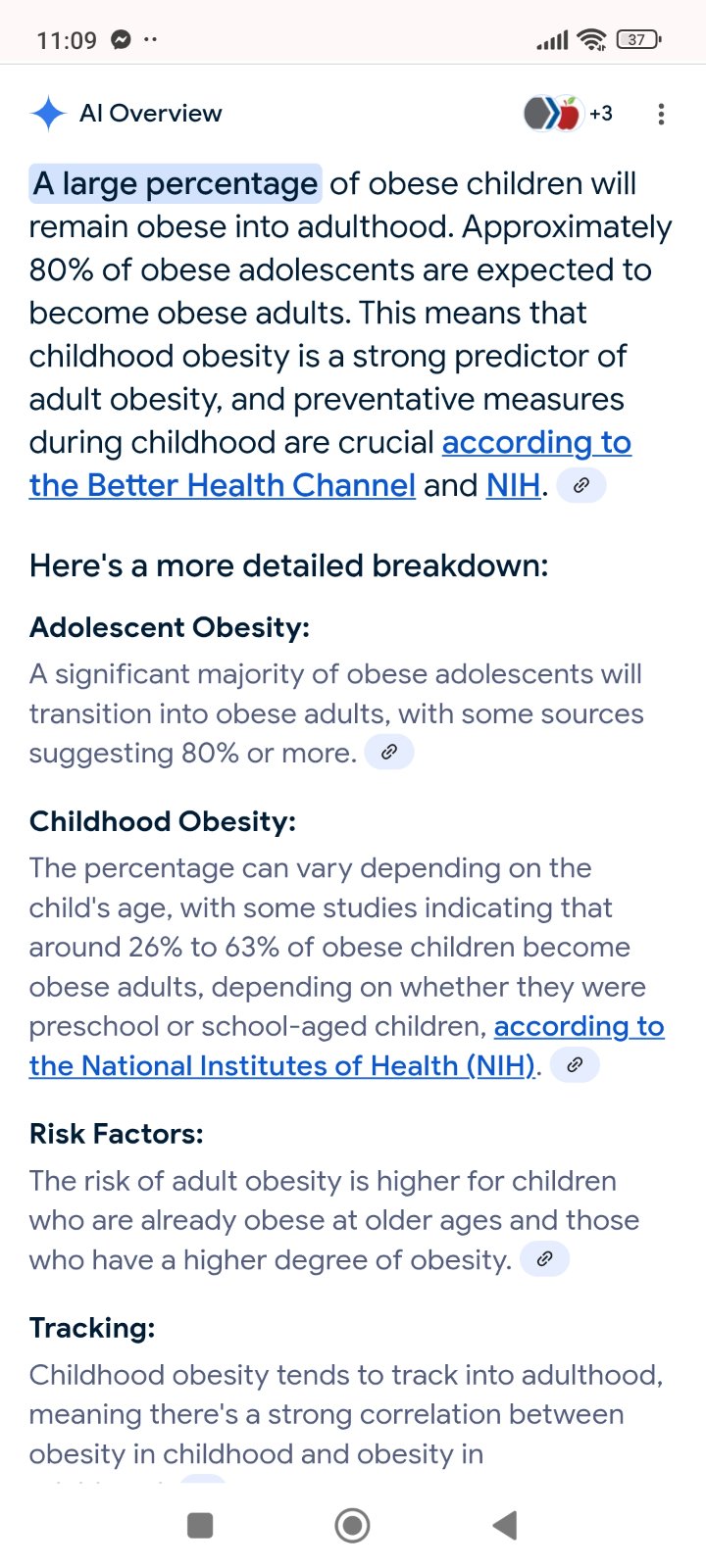Image resolution: width=706 pixels, height=1568 pixels.
Task: Show sources for Risk Factors section
Action: click(x=545, y=1259)
